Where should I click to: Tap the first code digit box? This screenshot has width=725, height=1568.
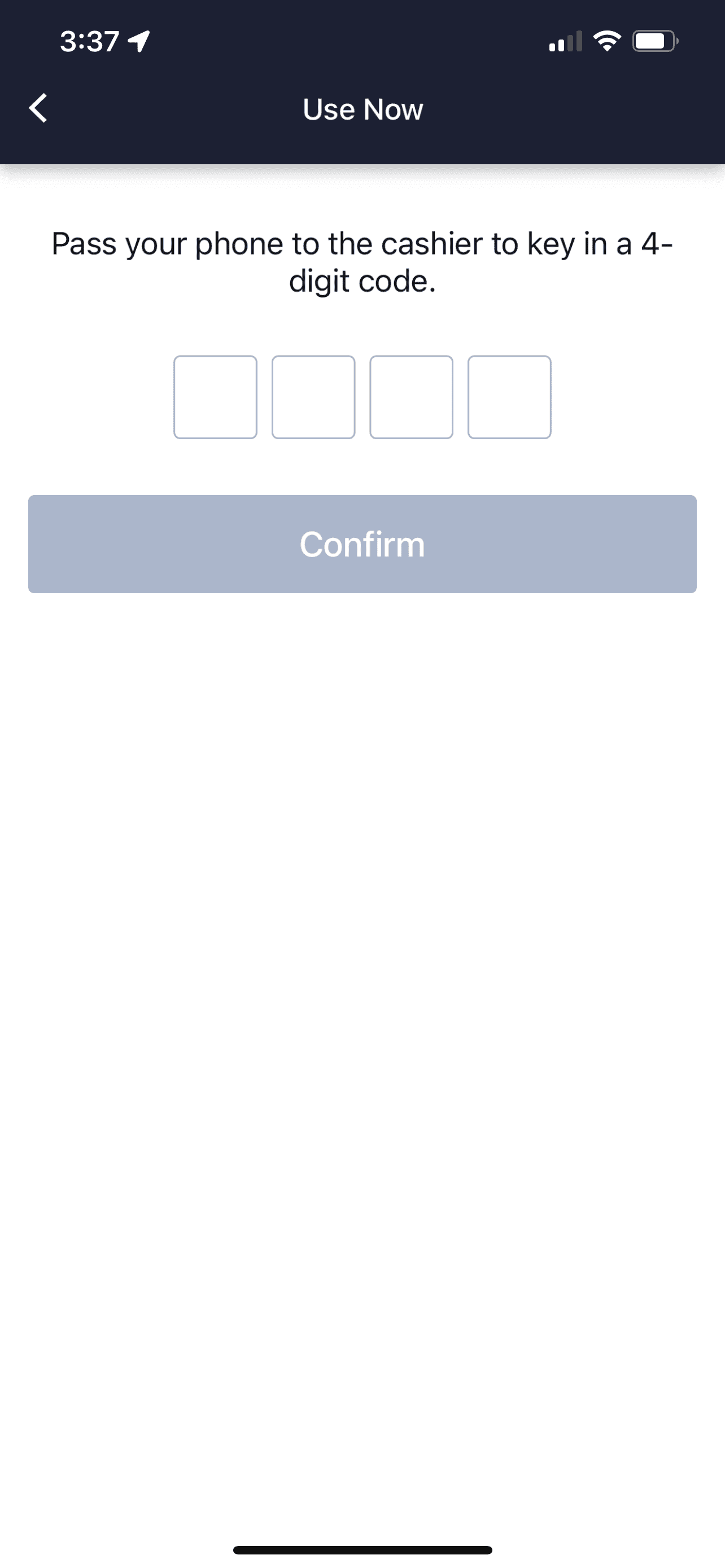click(x=216, y=397)
